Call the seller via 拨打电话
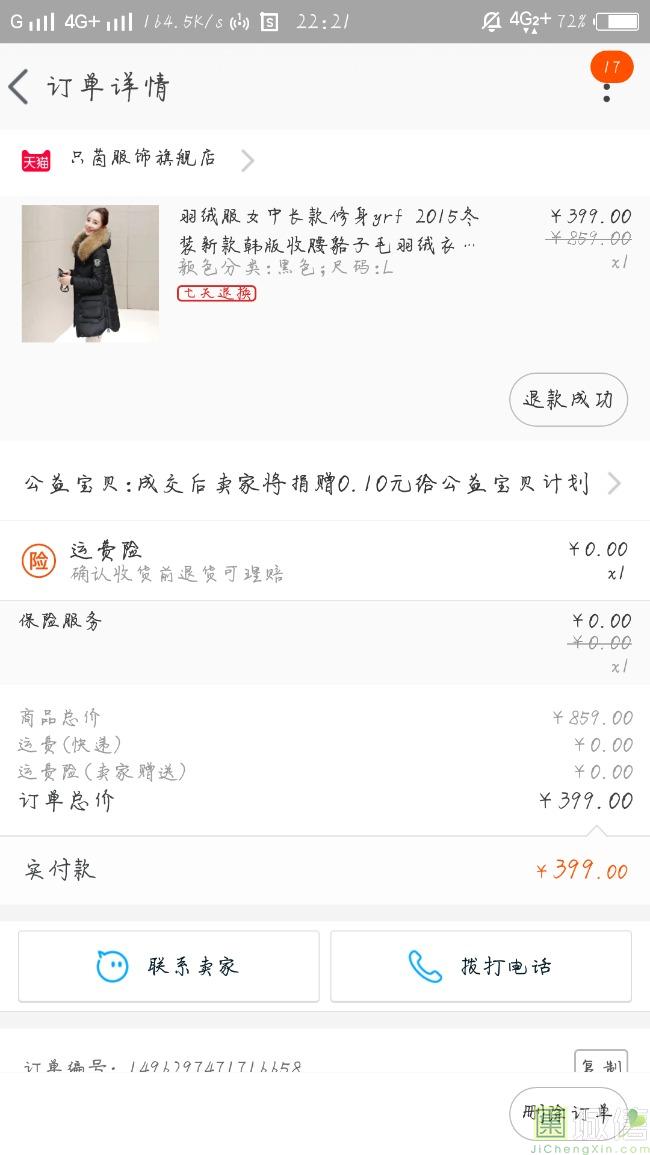The image size is (650, 1155). [481, 966]
